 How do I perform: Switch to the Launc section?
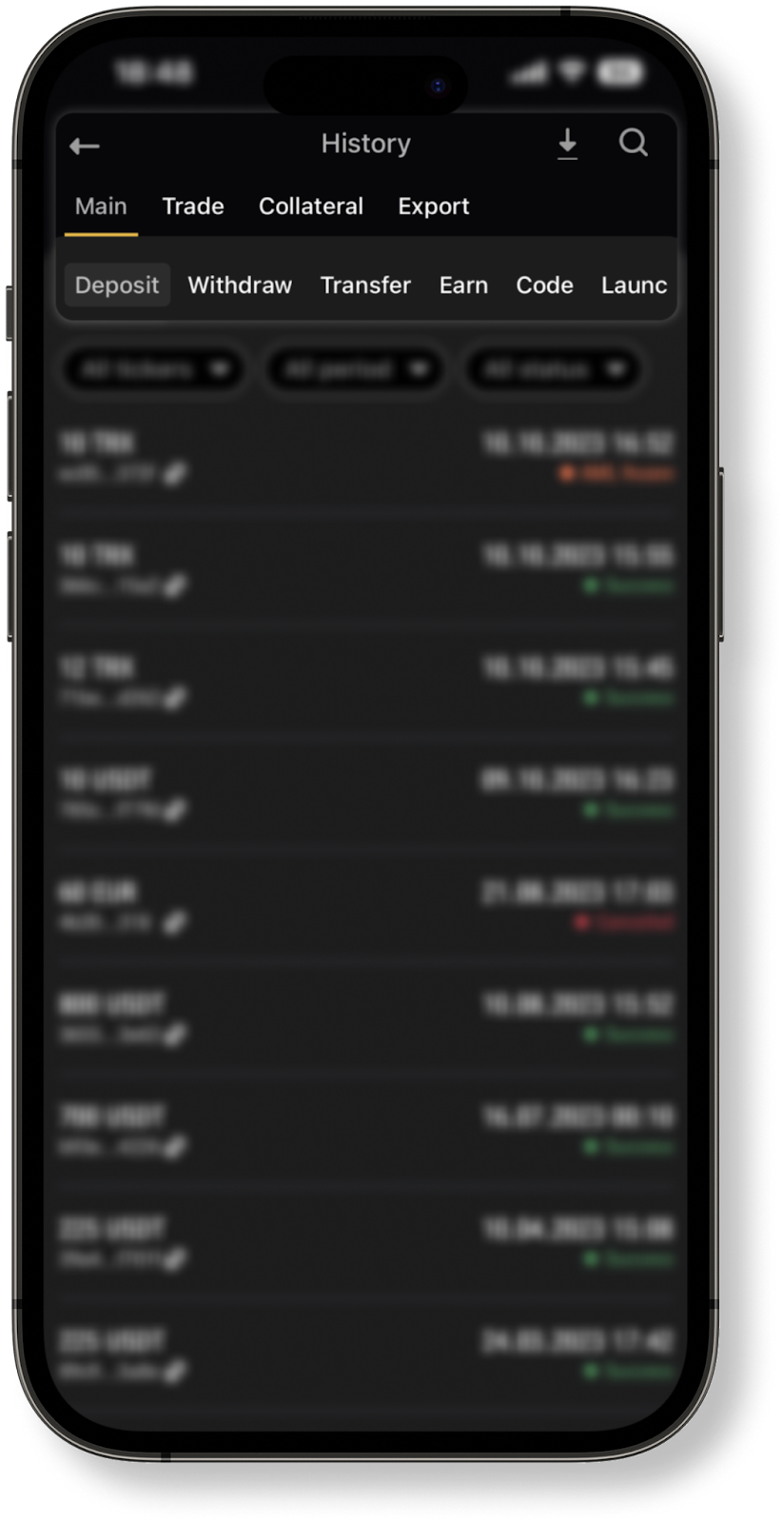(634, 286)
